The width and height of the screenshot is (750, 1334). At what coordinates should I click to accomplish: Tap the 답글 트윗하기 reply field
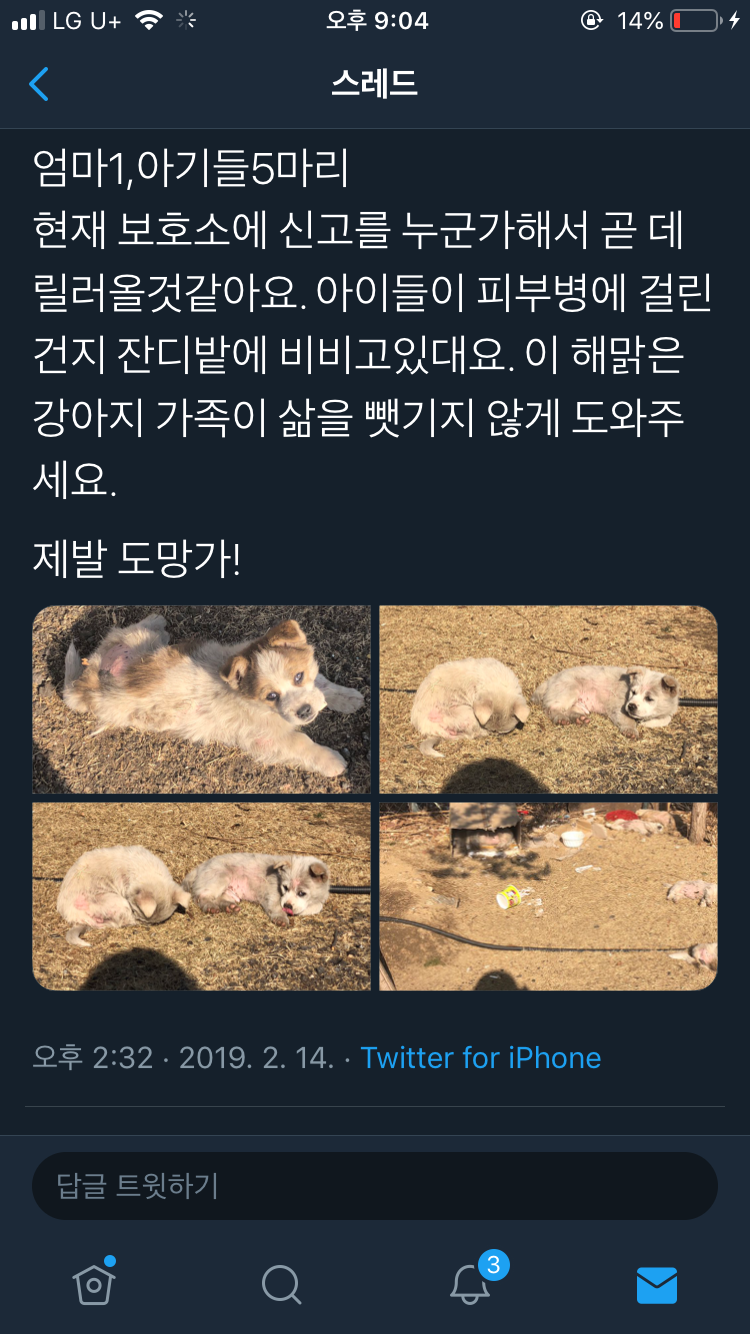click(x=375, y=1186)
